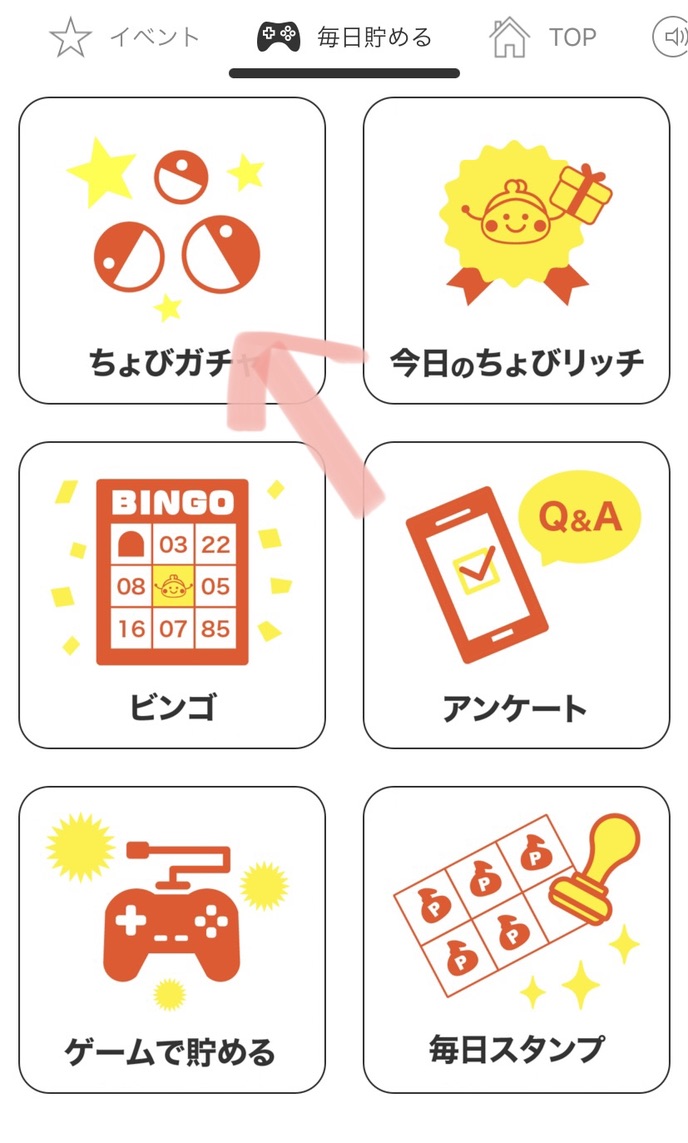Open ゲームで貯める games card
The image size is (688, 1143).
172,939
